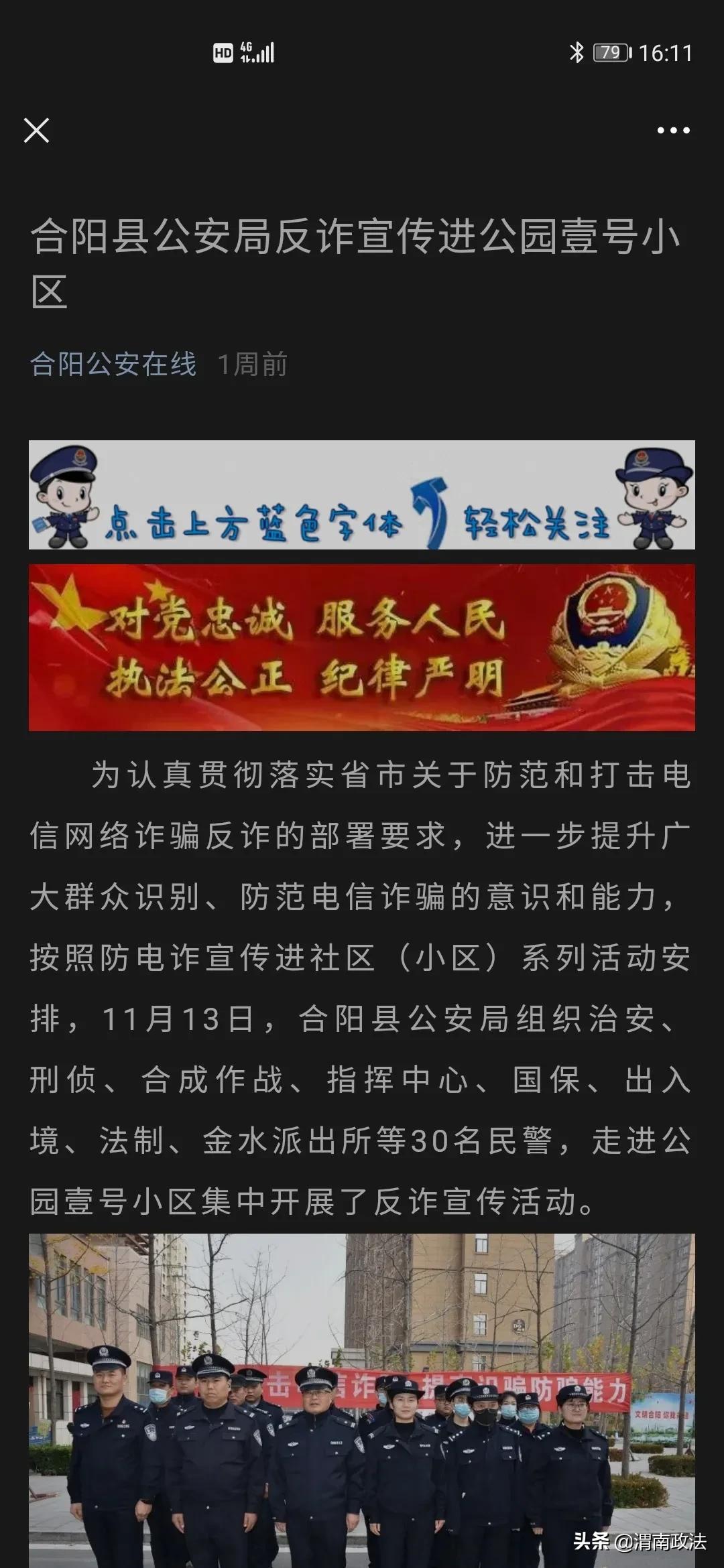View the police officers group photo
This screenshot has width=724, height=1568.
pos(362,1400)
